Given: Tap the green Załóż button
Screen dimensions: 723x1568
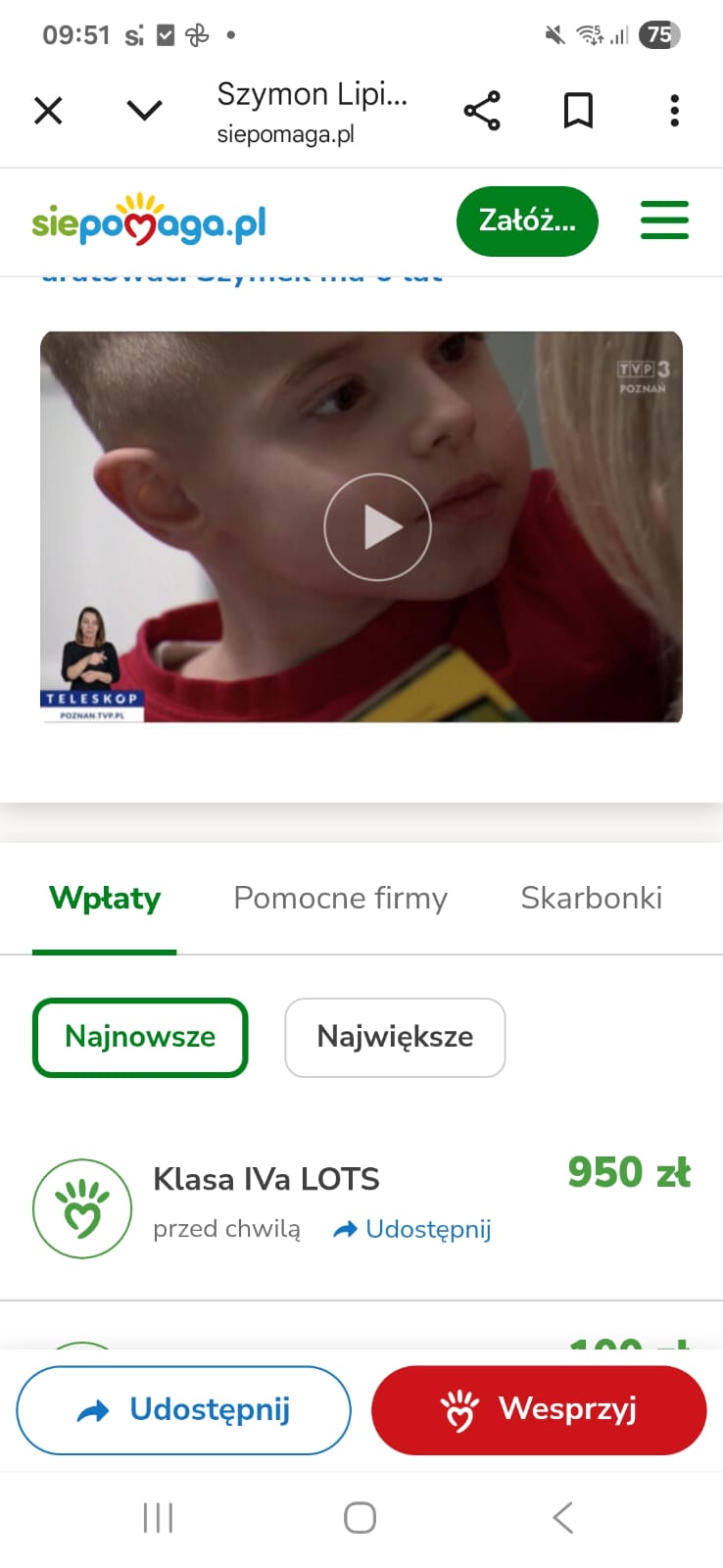Looking at the screenshot, I should (527, 221).
